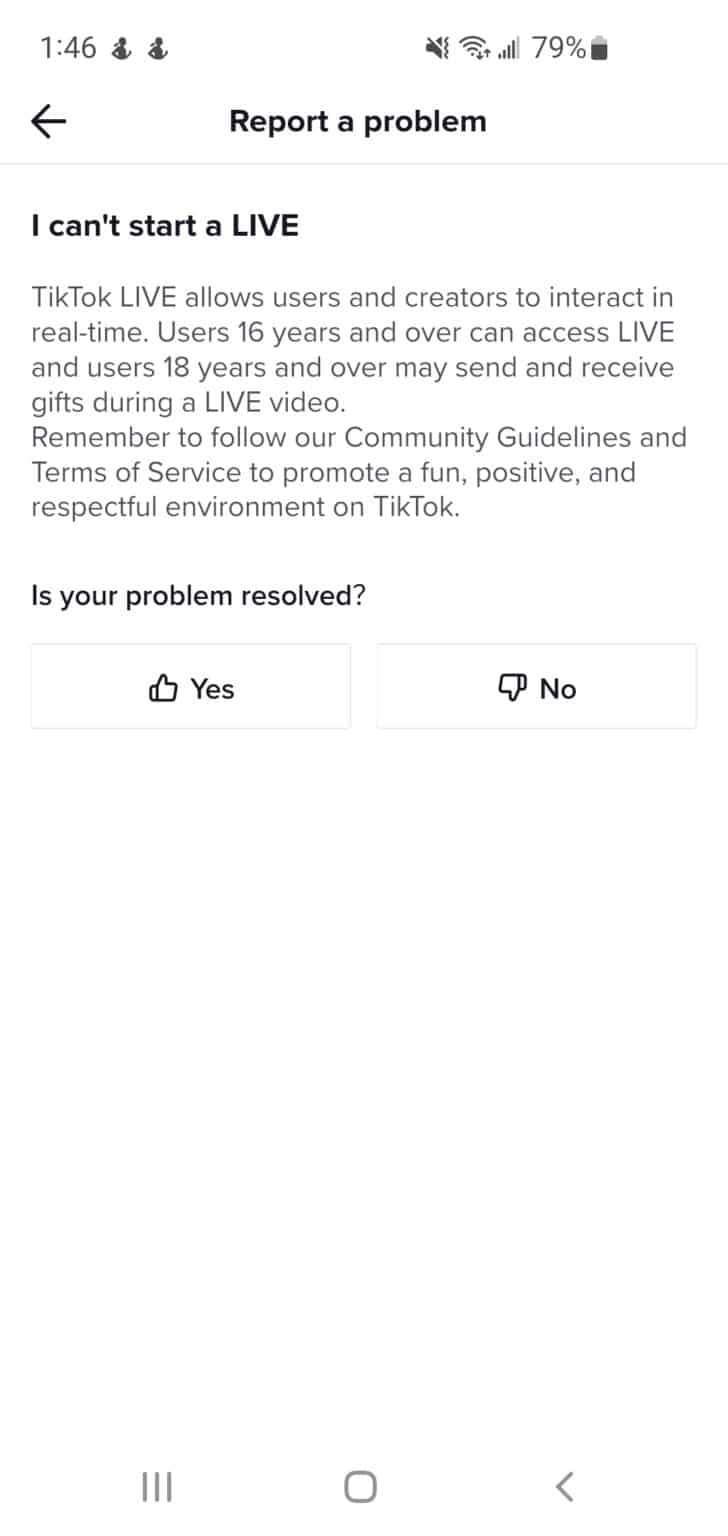The width and height of the screenshot is (728, 1536).
Task: Select No because the problem is unresolved
Action: (536, 686)
